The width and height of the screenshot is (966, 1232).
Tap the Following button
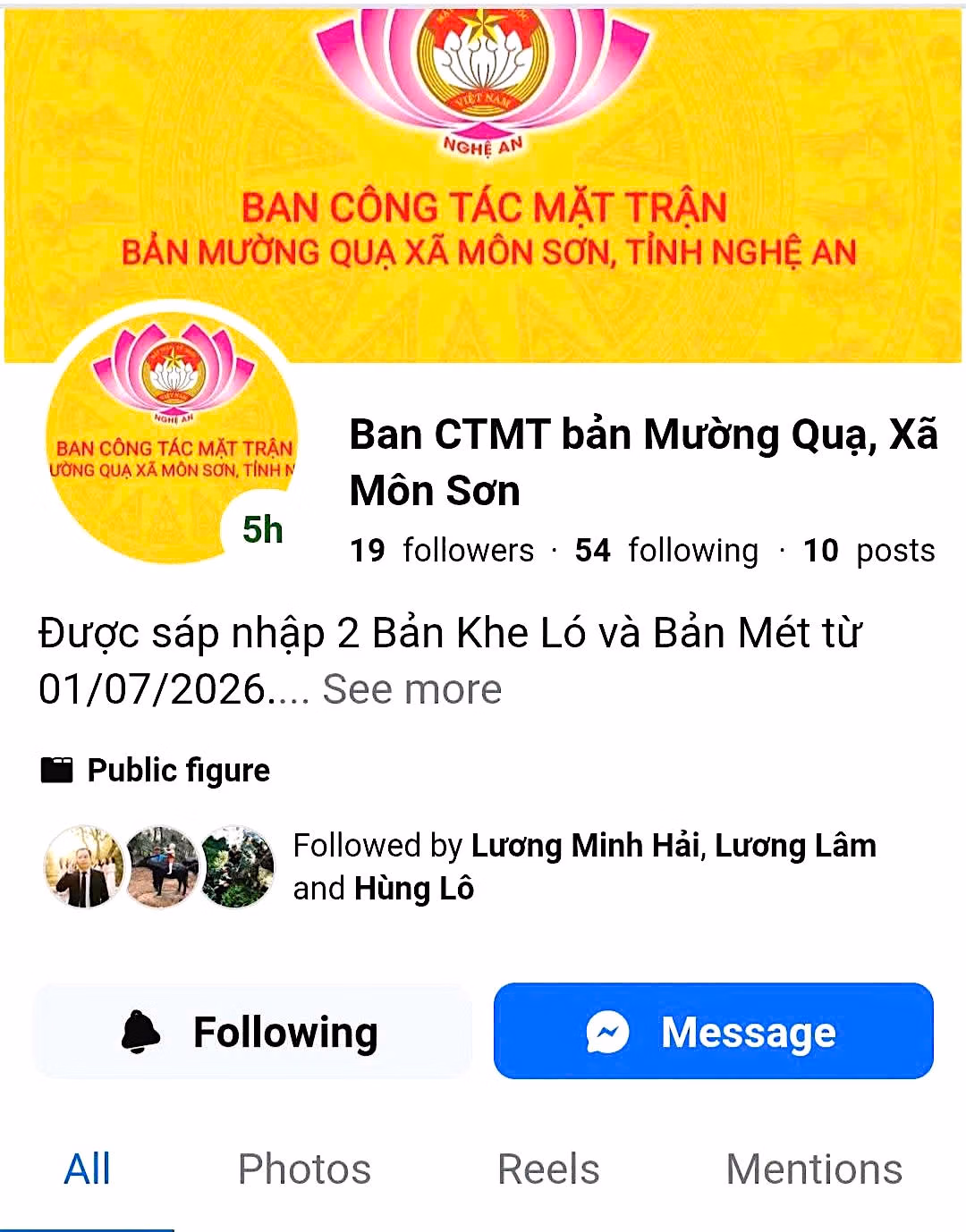(x=252, y=1032)
